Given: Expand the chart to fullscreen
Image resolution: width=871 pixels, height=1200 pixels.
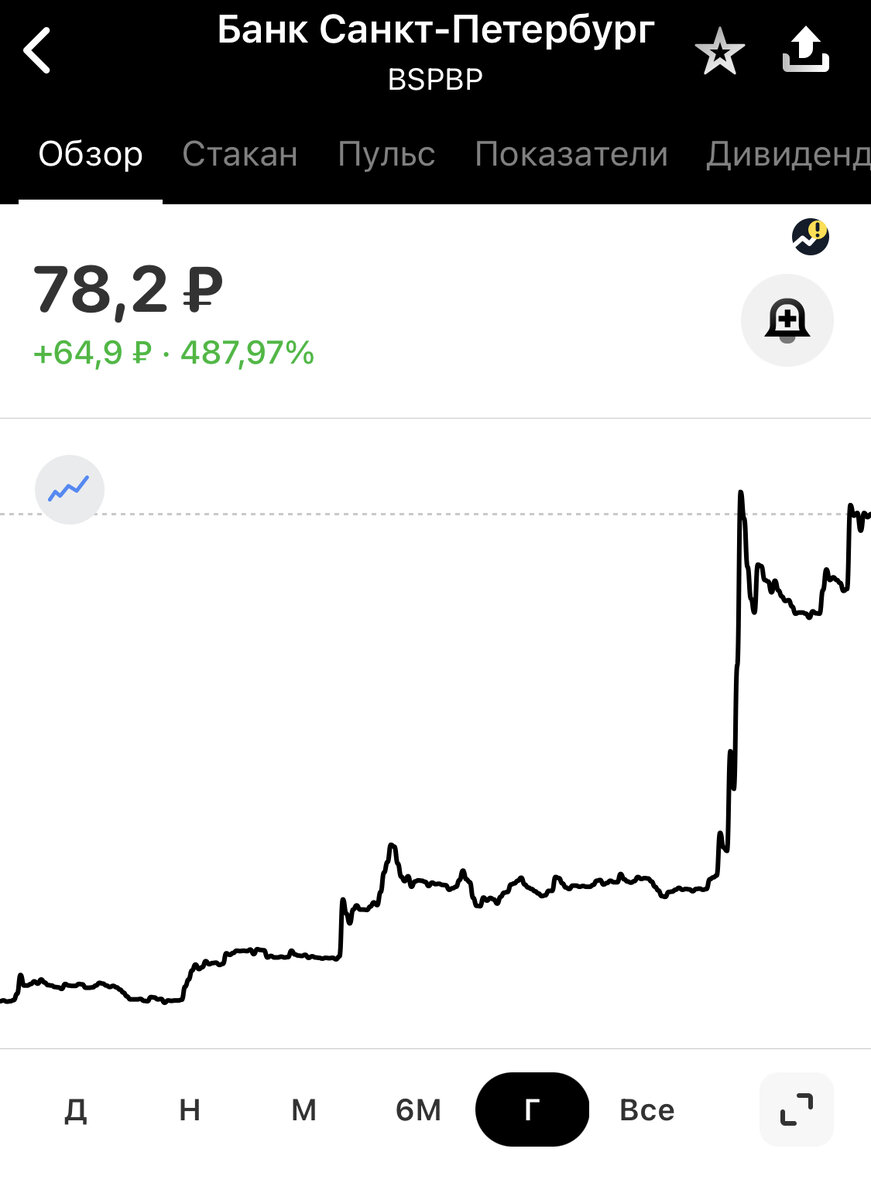Looking at the screenshot, I should pyautogui.click(x=796, y=1110).
